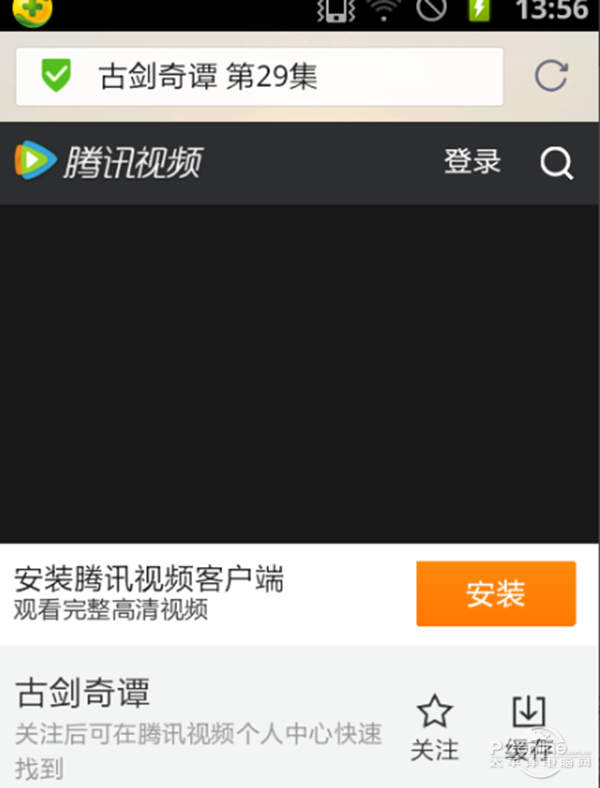600x788 pixels.
Task: Download the episode with the 缓存 icon
Action: point(528,728)
